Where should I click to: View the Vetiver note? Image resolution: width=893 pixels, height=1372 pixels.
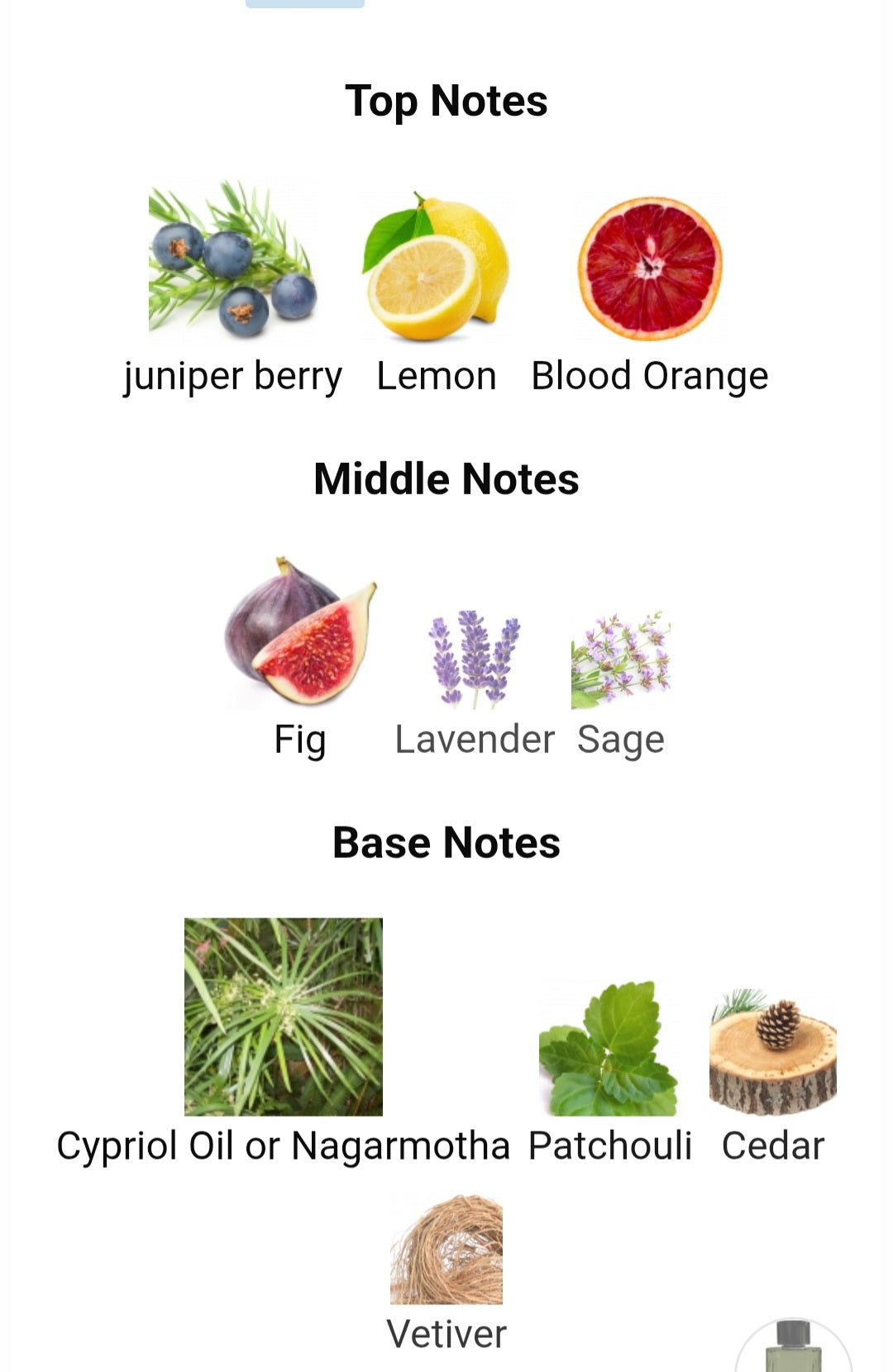point(446,1250)
